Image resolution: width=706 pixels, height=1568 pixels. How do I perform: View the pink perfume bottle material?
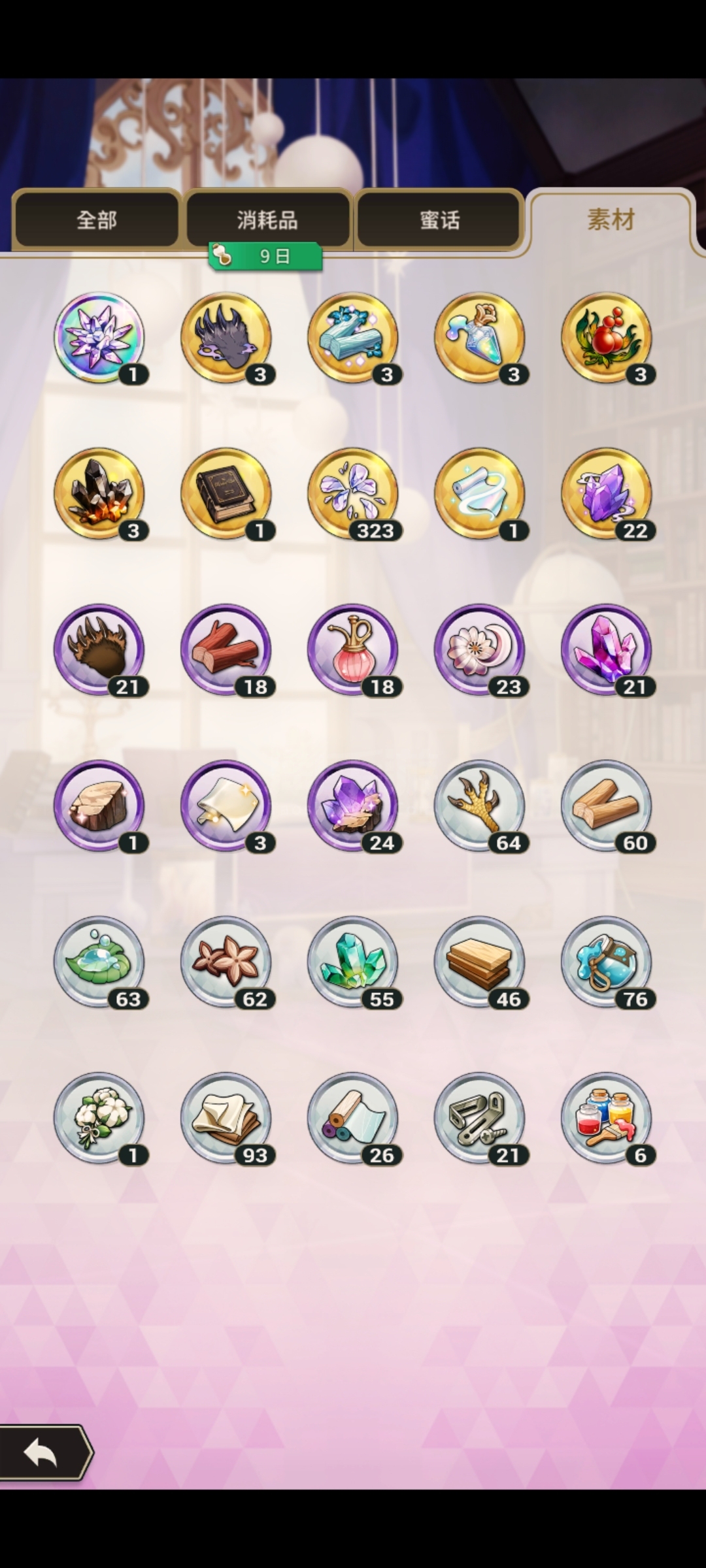353,649
